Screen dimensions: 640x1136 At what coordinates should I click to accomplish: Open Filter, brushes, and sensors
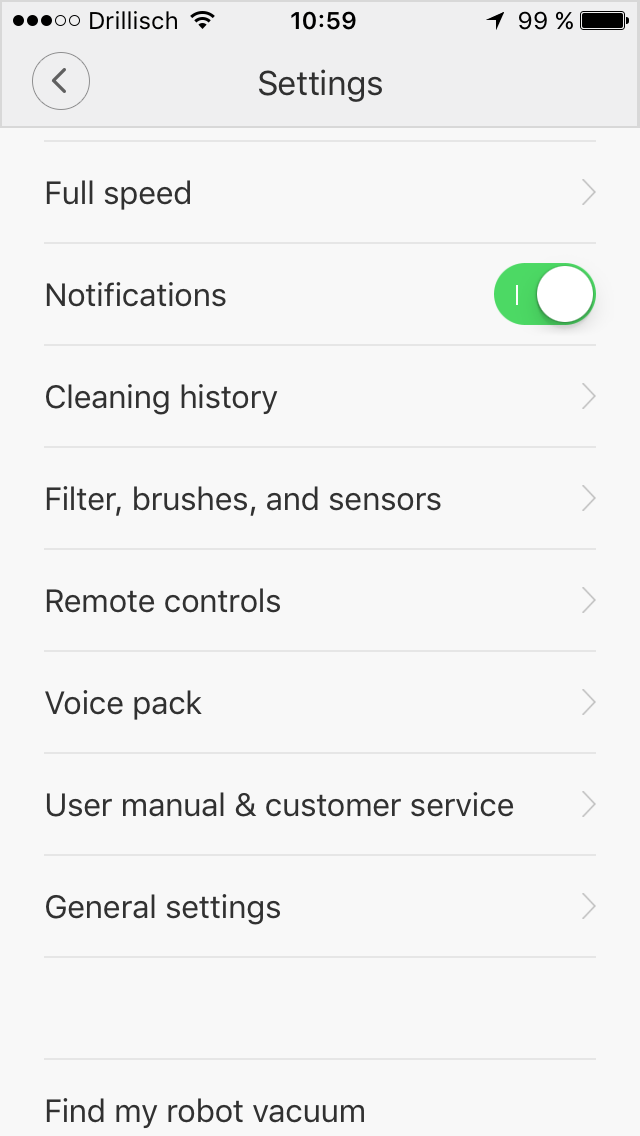(x=320, y=498)
